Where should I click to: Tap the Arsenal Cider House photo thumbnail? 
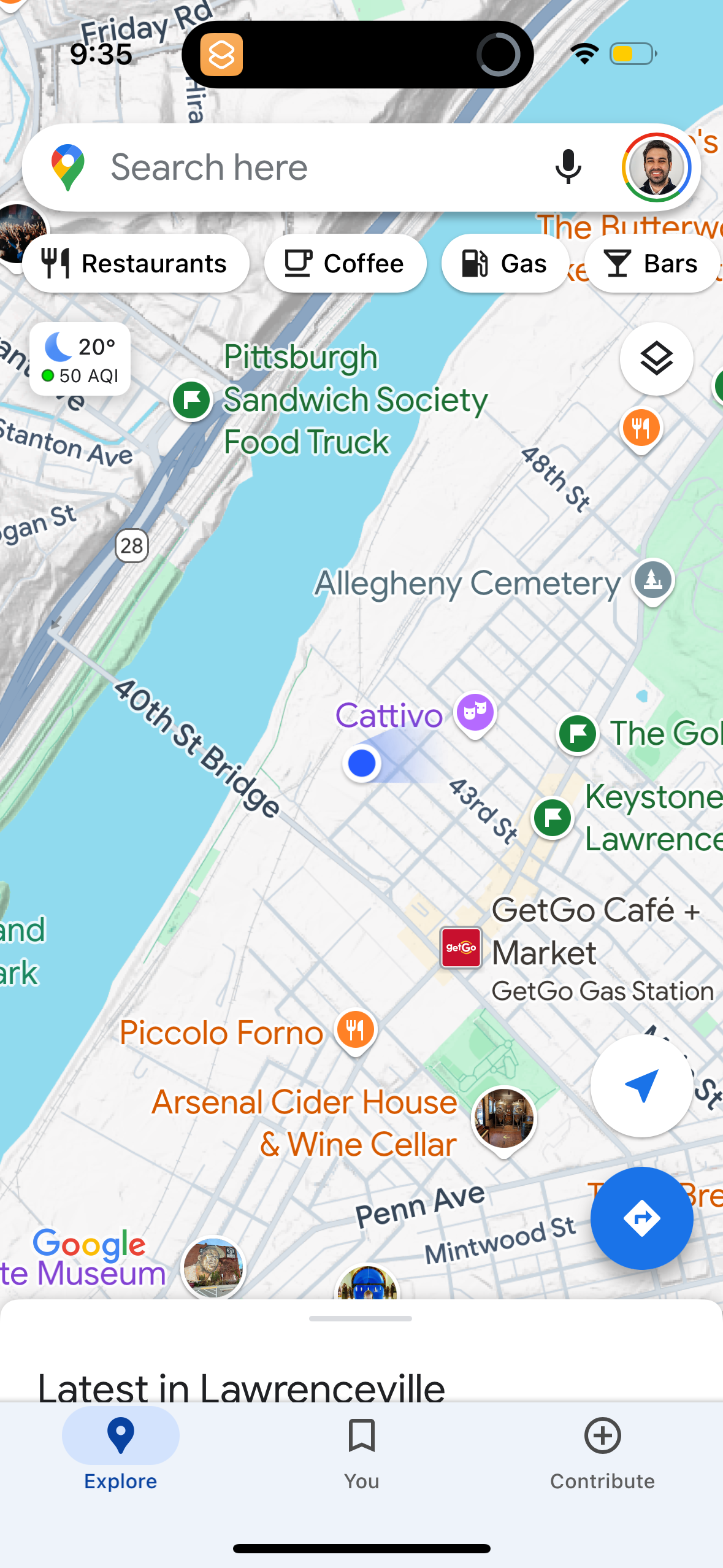pos(504,1118)
